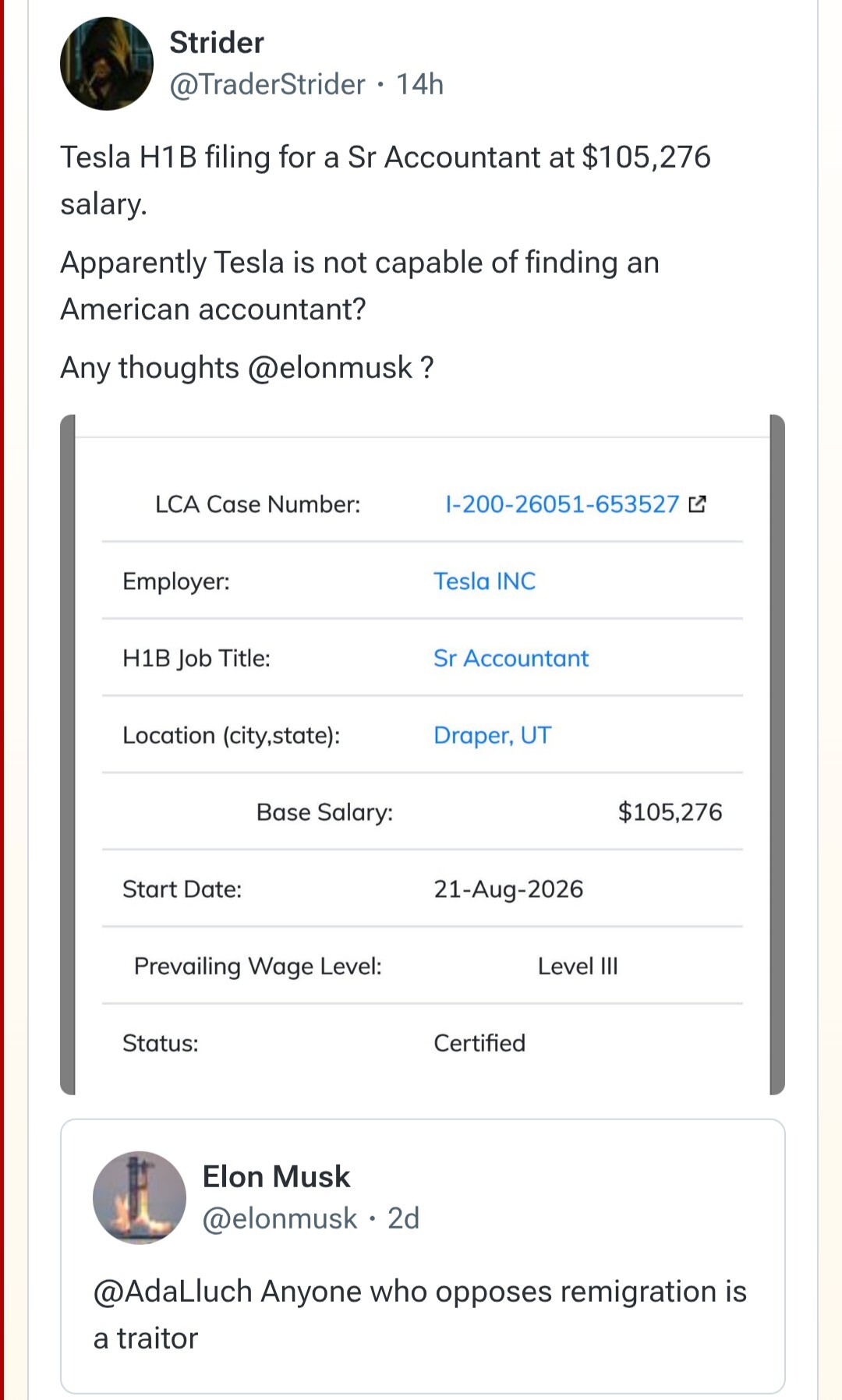This screenshot has height=1400, width=842.
Task: Tap the @elonmusk mention in the post
Action: click(330, 367)
